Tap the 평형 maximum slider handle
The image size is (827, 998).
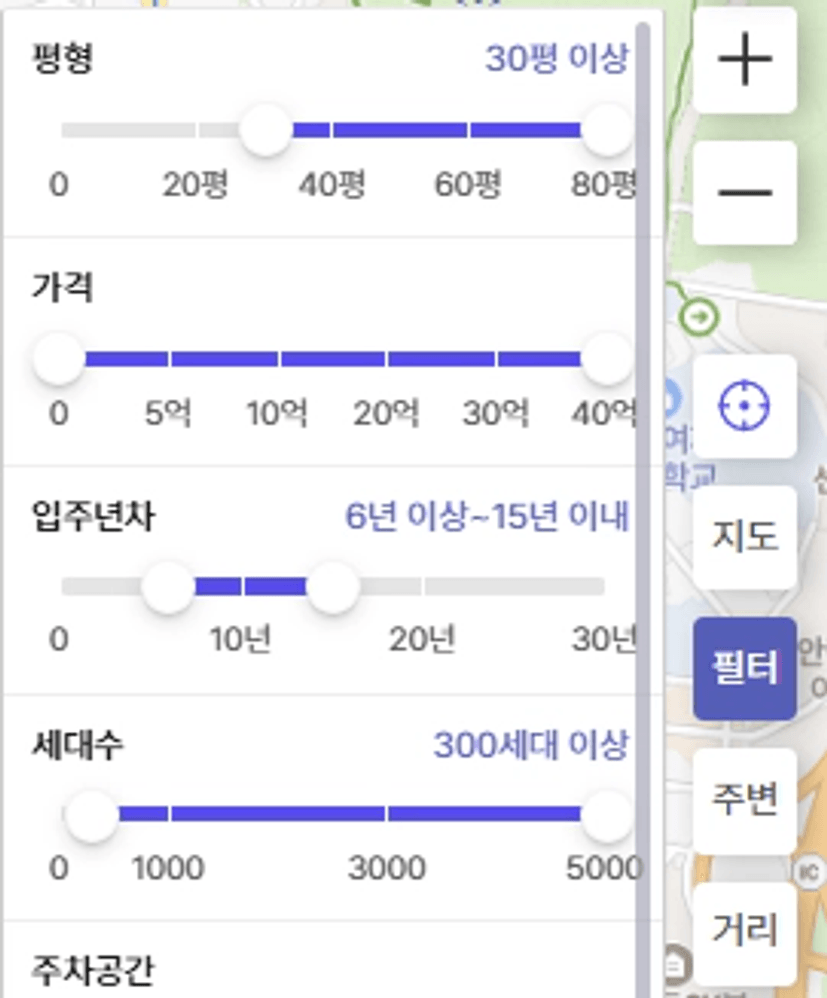[x=607, y=130]
